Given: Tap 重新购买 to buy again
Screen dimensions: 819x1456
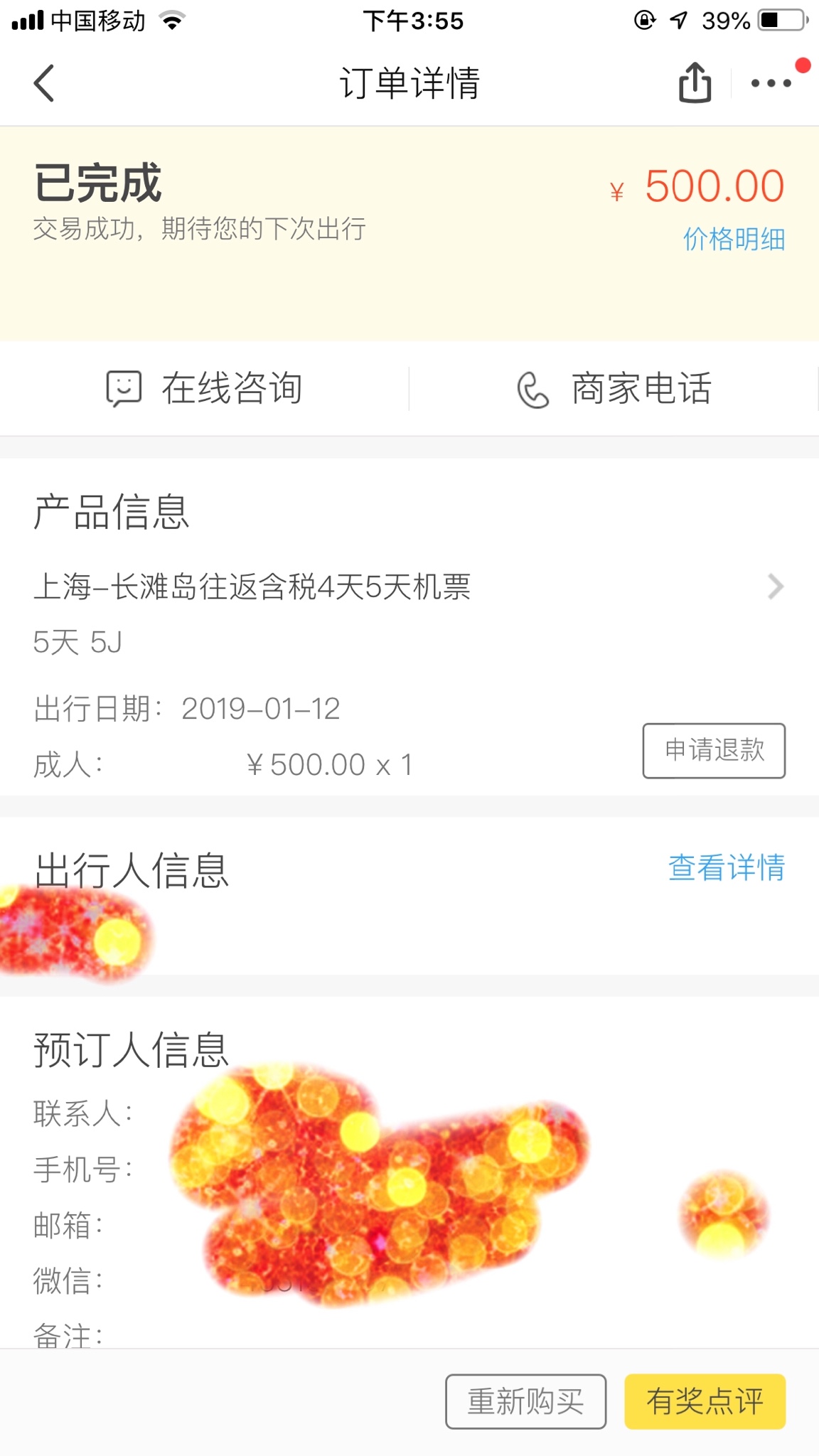Looking at the screenshot, I should [525, 1401].
